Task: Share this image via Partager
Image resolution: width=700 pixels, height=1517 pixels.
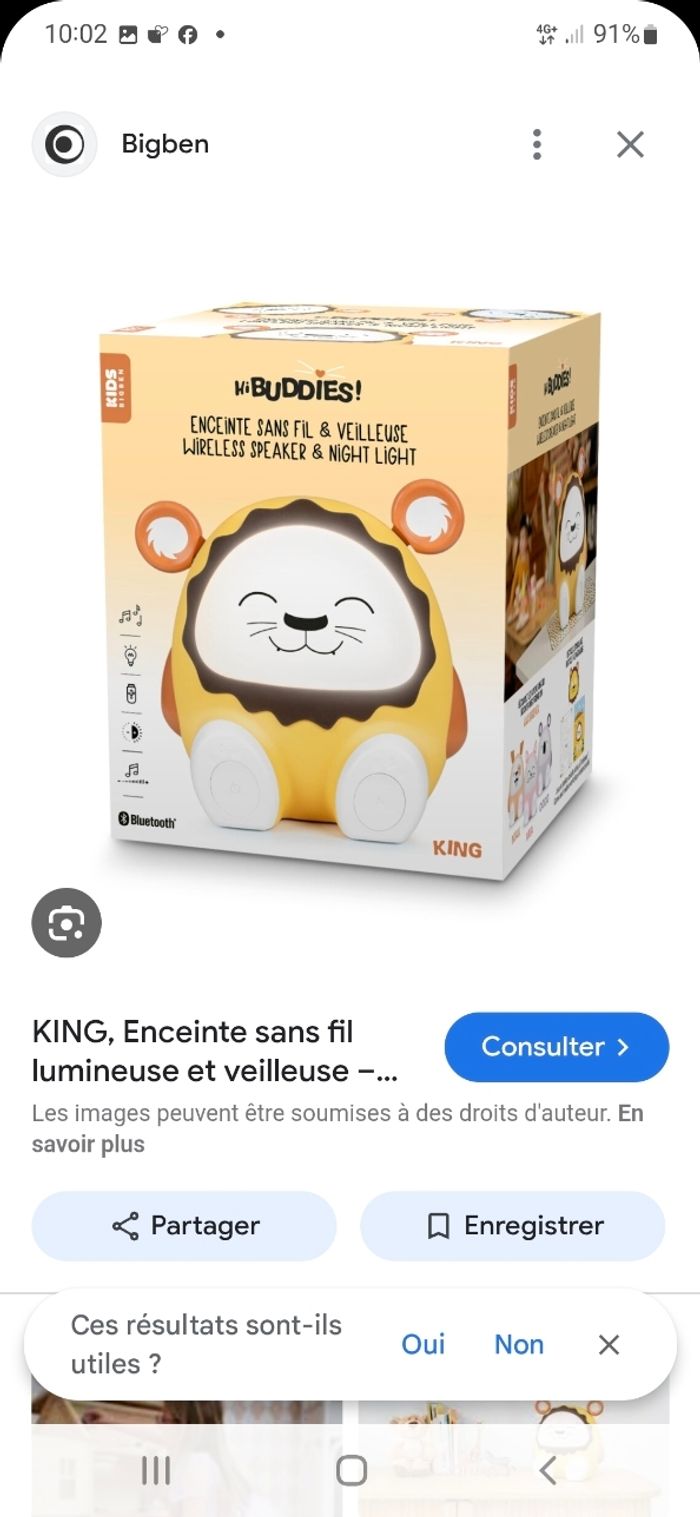Action: (x=184, y=1226)
